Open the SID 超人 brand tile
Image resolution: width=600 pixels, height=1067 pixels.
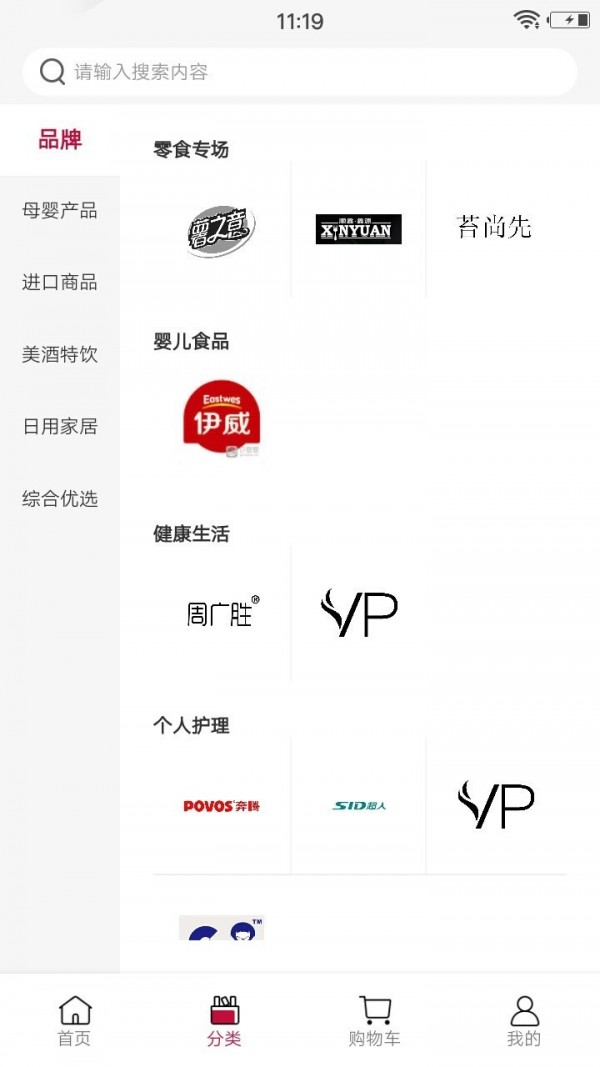[x=358, y=806]
